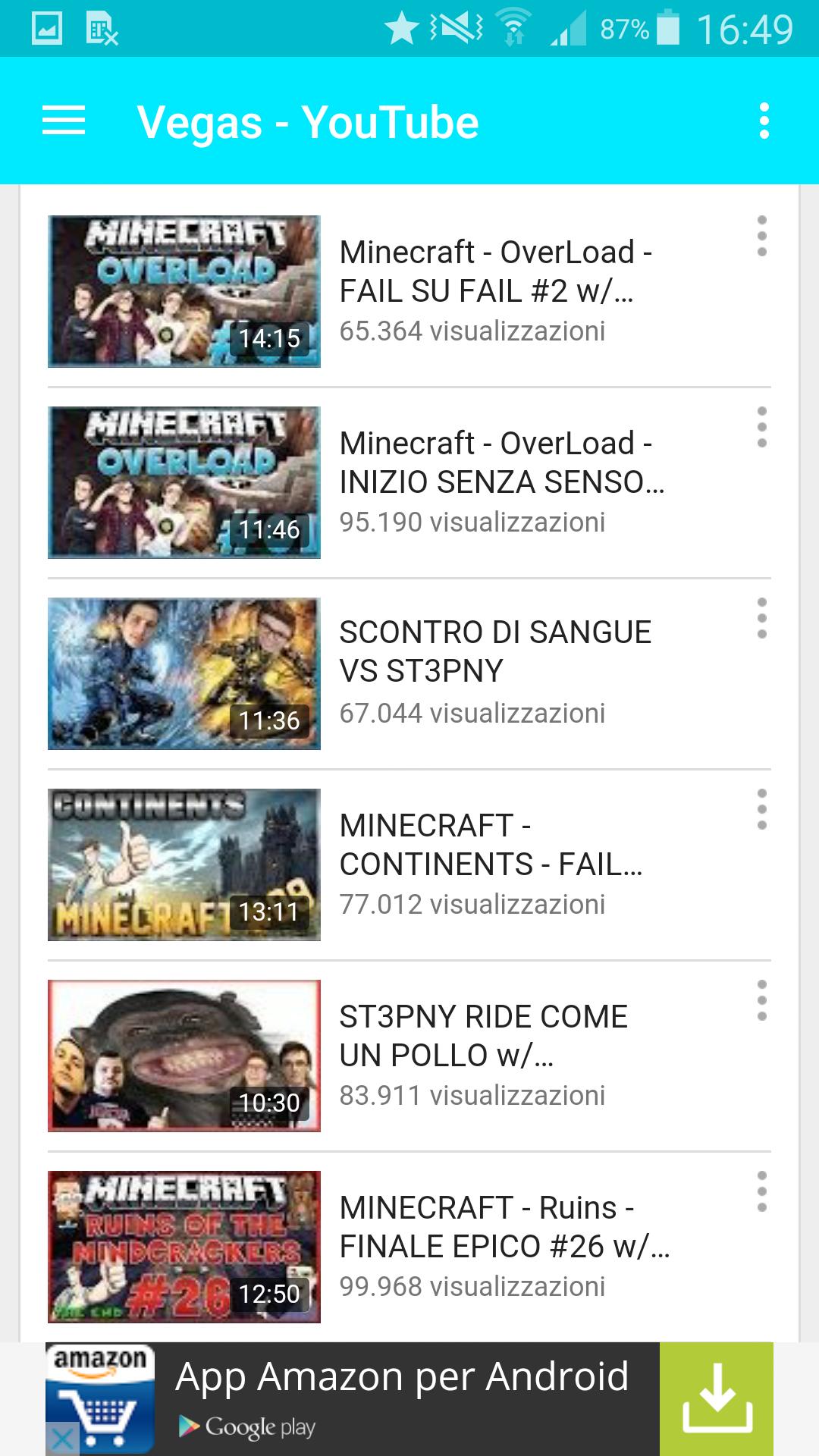Open the app bar overflow menu
819x1456 pixels.
[764, 121]
